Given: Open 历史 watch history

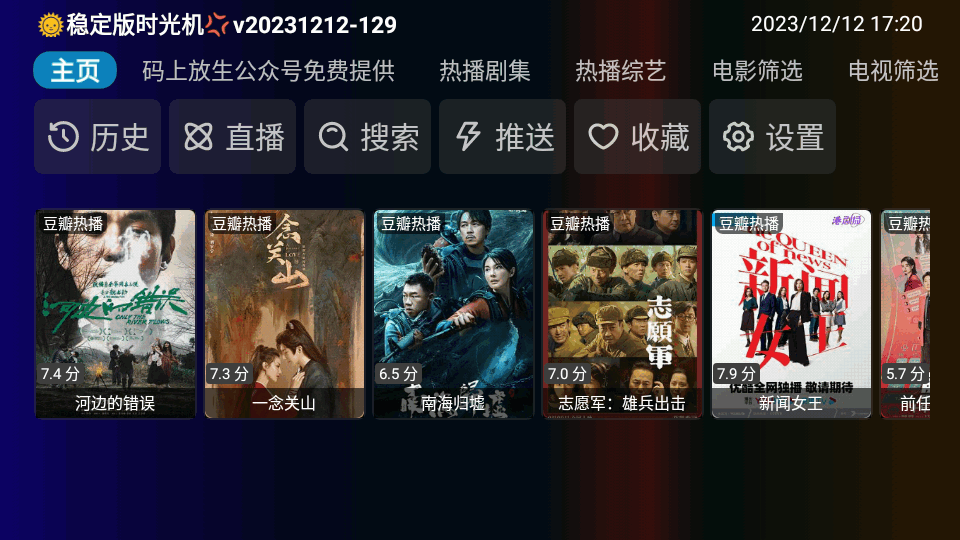Looking at the screenshot, I should (x=98, y=137).
